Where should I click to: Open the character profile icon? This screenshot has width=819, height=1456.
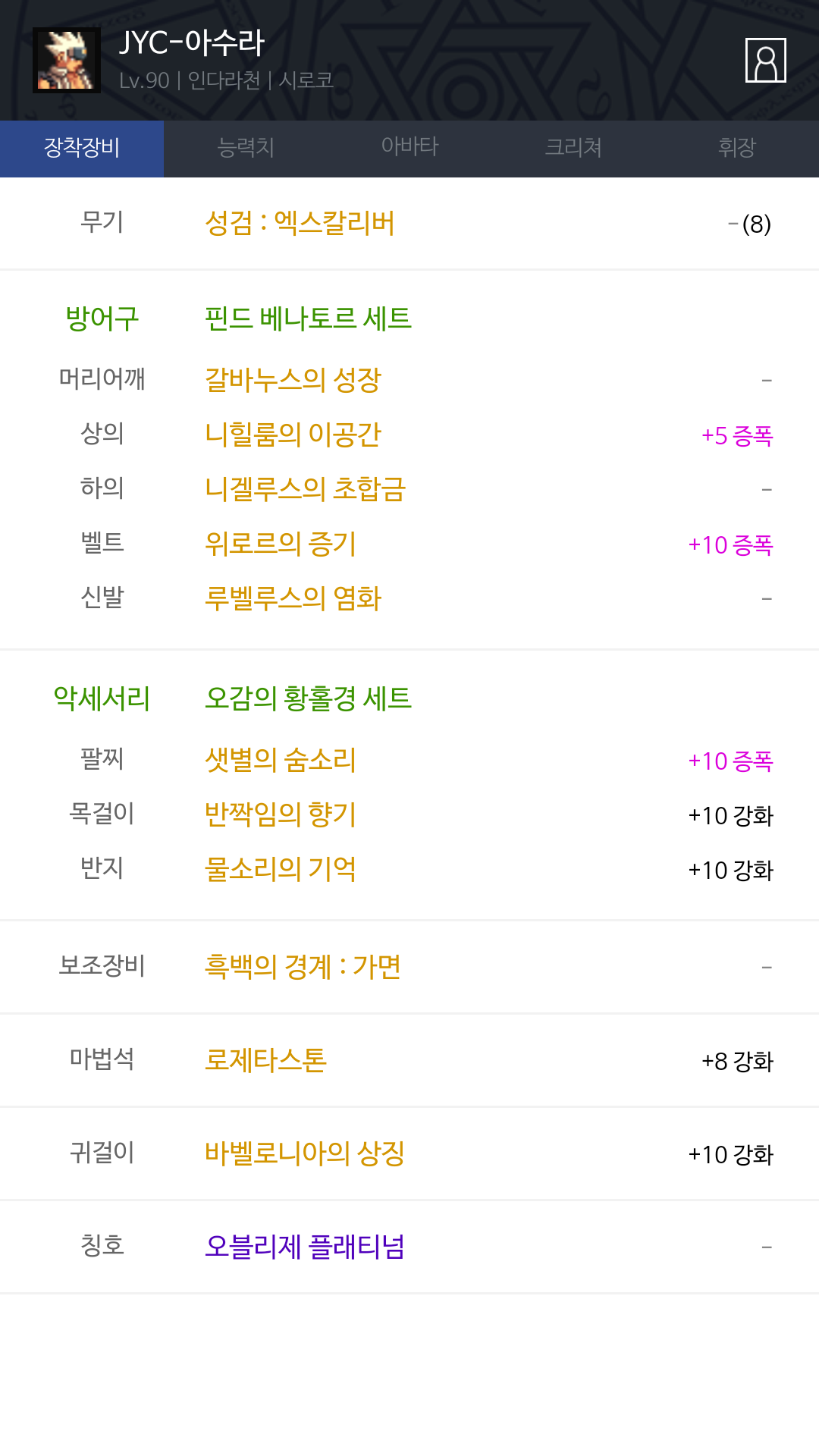(765, 60)
